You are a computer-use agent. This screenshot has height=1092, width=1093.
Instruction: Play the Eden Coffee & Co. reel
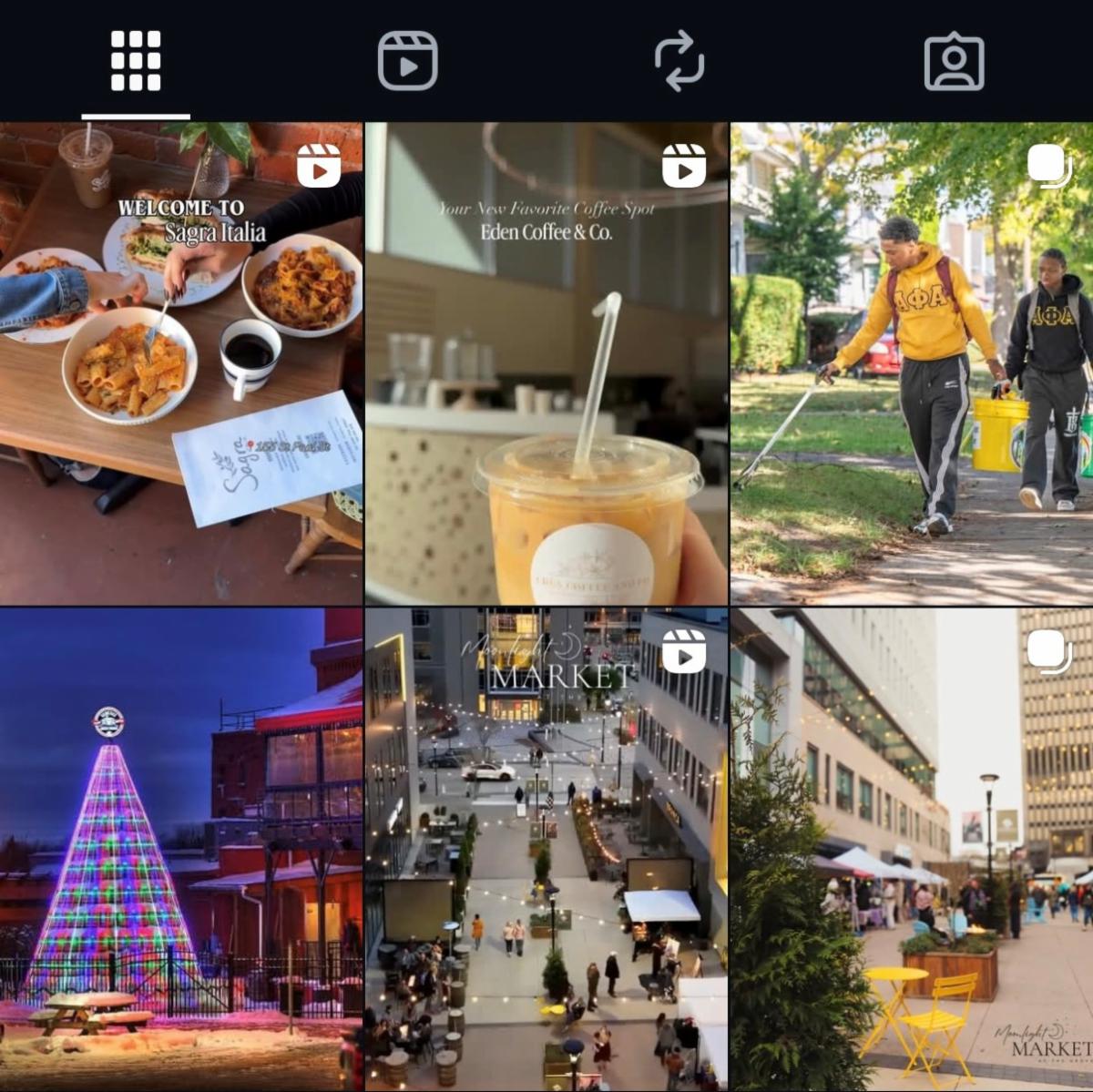546,364
